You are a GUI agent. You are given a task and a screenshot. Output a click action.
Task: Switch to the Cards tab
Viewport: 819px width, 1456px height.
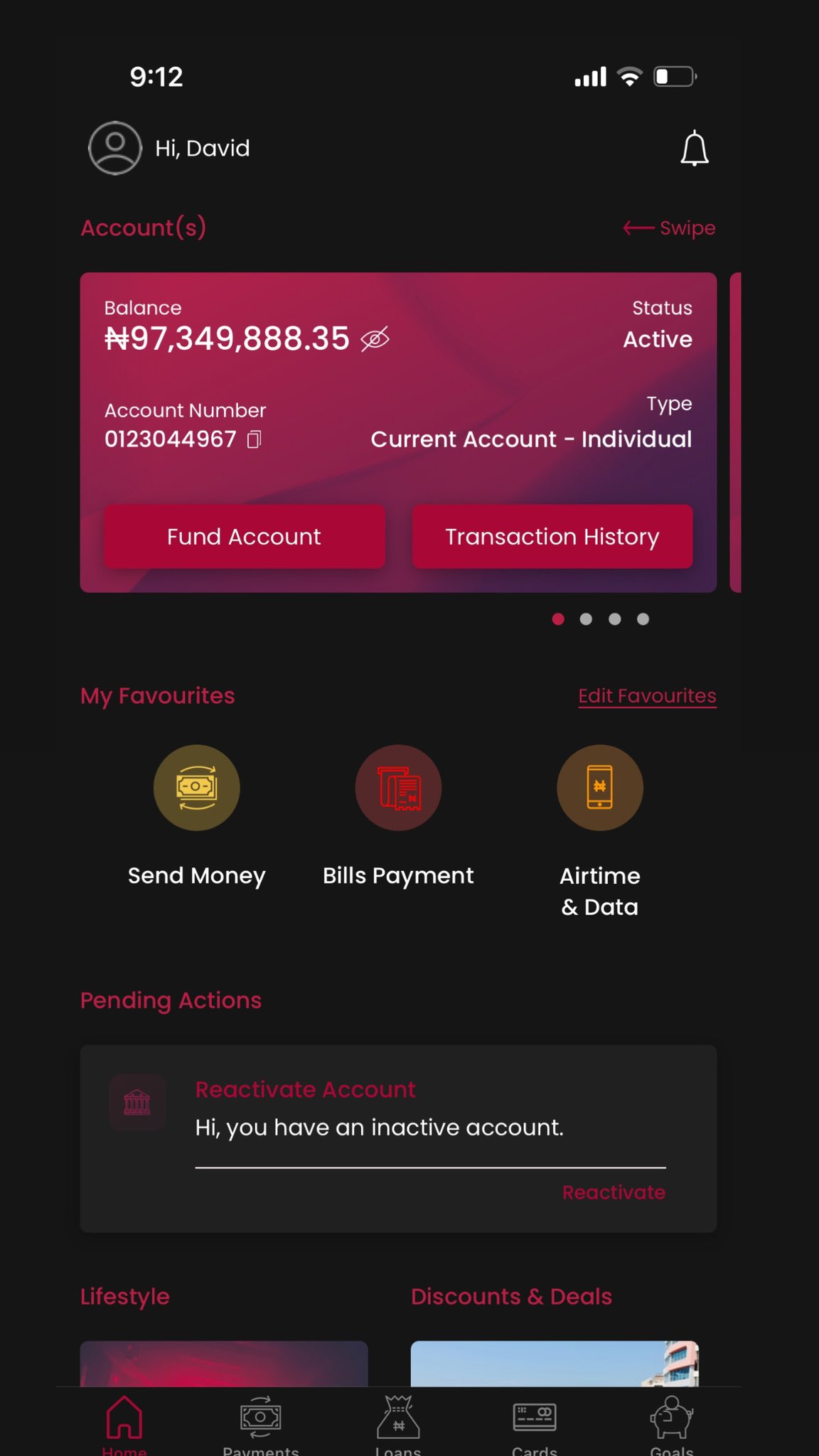click(x=535, y=1425)
